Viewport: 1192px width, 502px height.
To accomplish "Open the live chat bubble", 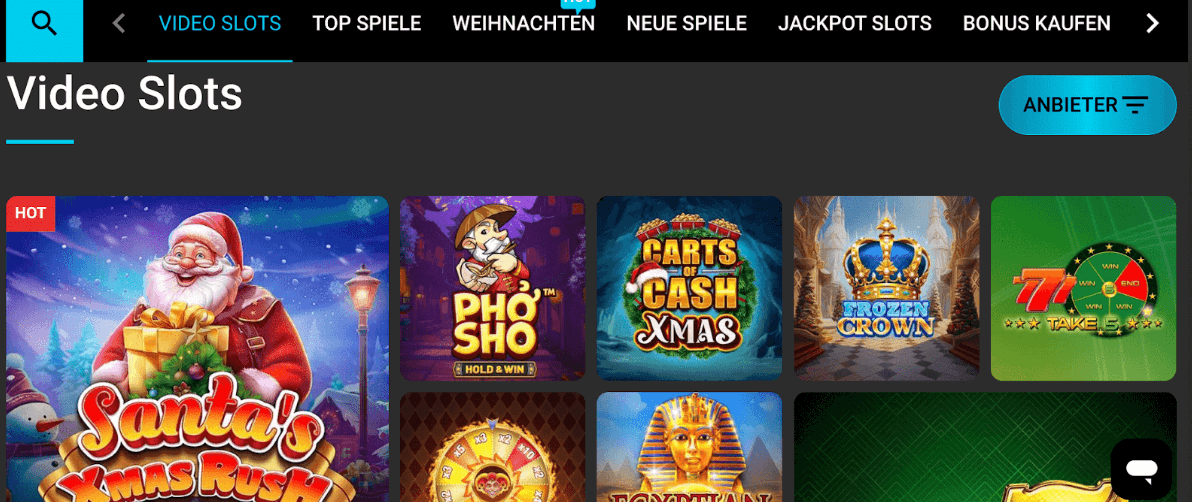I will 1140,468.
